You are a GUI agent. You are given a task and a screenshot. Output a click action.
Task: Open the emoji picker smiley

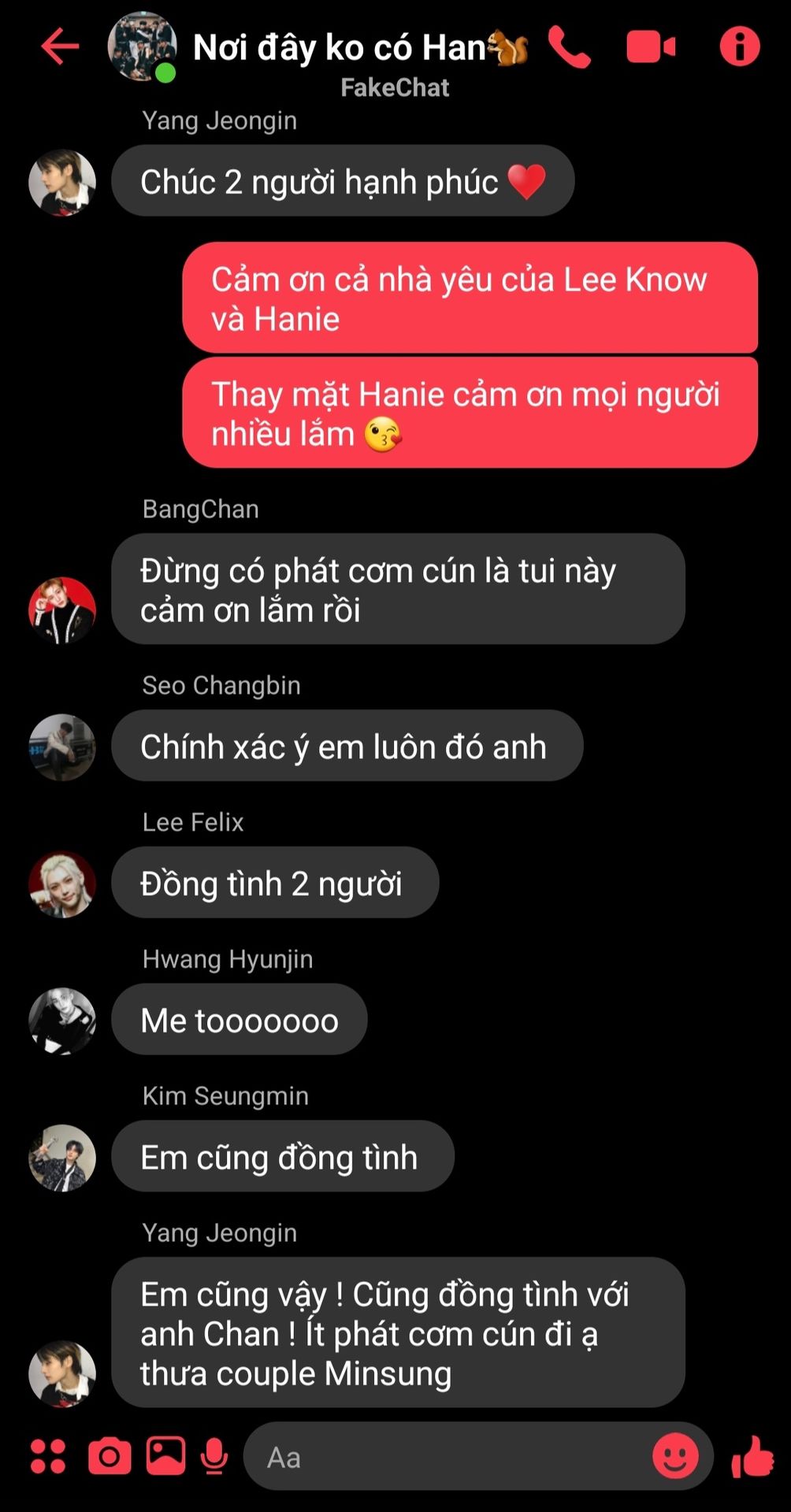point(675,1456)
